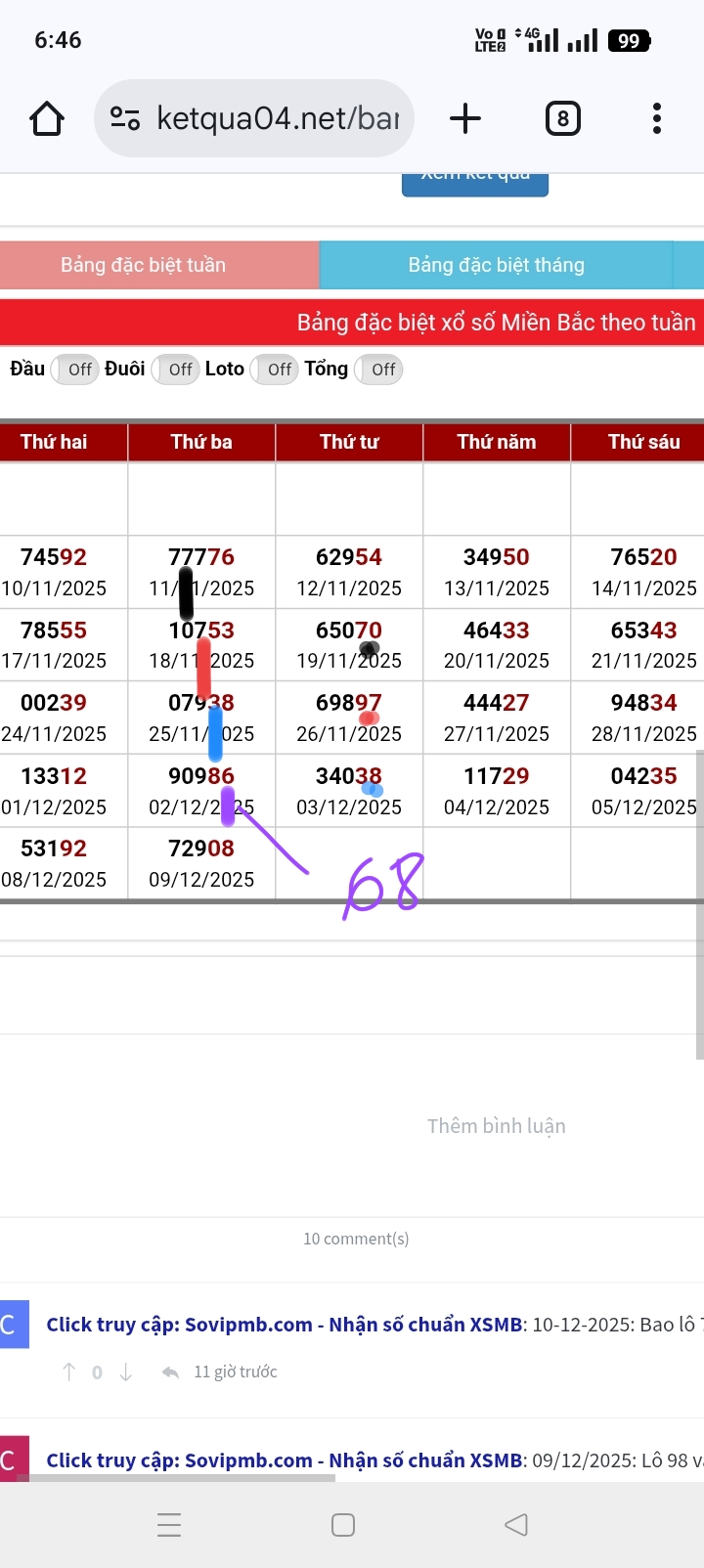Turn on the Tổng filter switch
This screenshot has height=1568, width=704.
(378, 370)
